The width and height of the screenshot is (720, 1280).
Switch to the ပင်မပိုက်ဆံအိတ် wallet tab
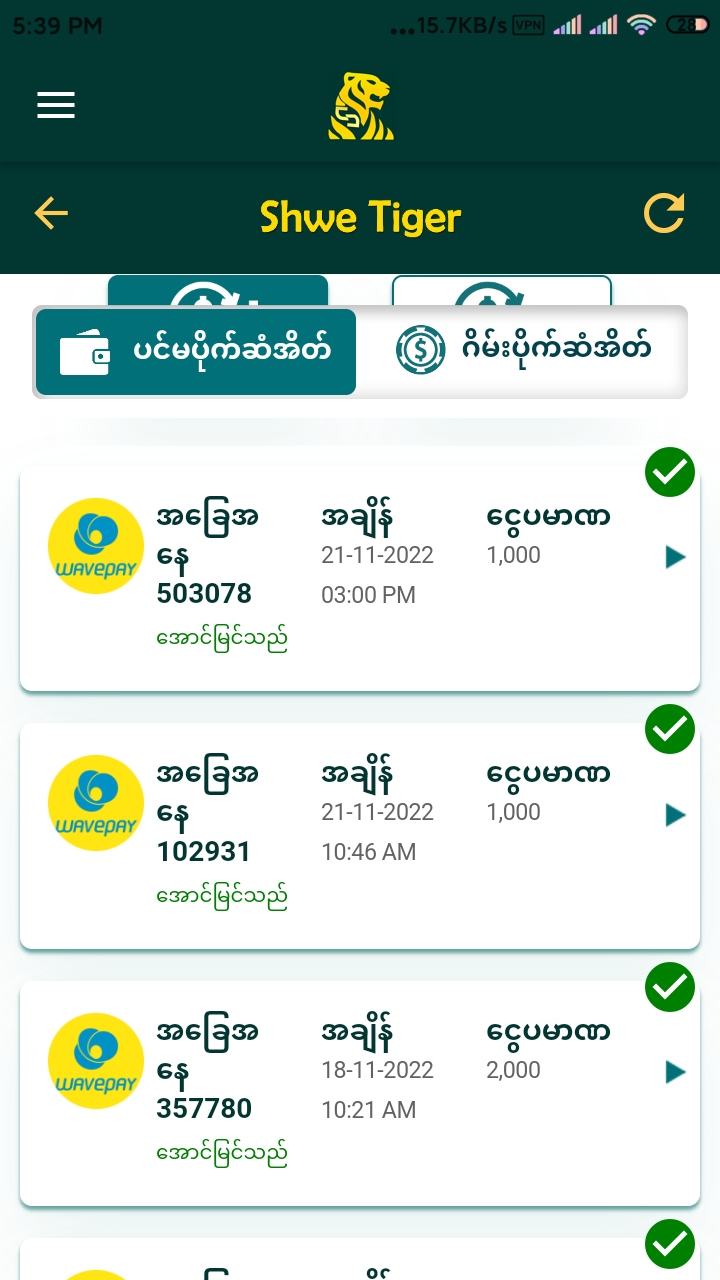pos(196,352)
